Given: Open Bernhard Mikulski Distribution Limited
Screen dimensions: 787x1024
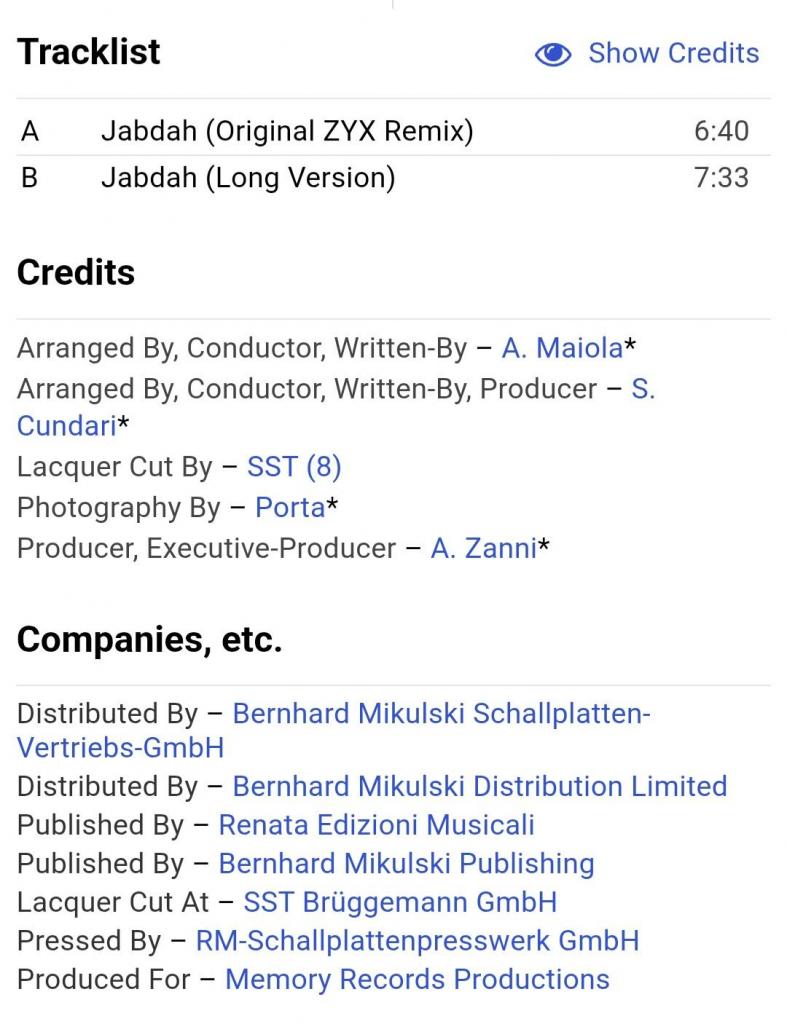Looking at the screenshot, I should [479, 786].
